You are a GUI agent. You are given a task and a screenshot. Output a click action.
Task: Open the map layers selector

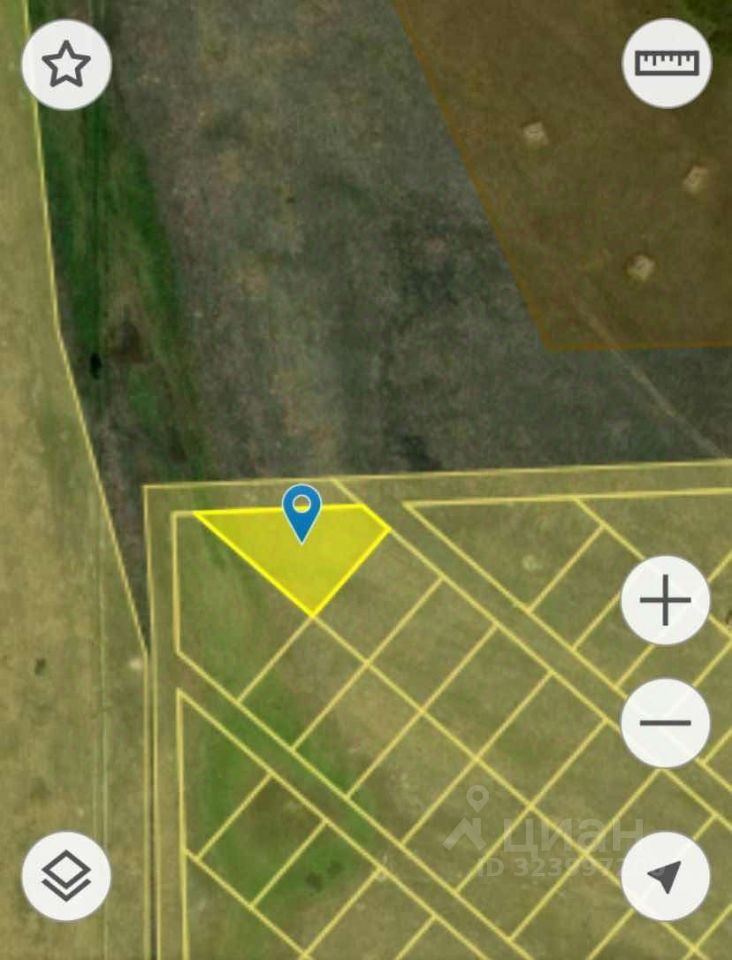(66, 876)
